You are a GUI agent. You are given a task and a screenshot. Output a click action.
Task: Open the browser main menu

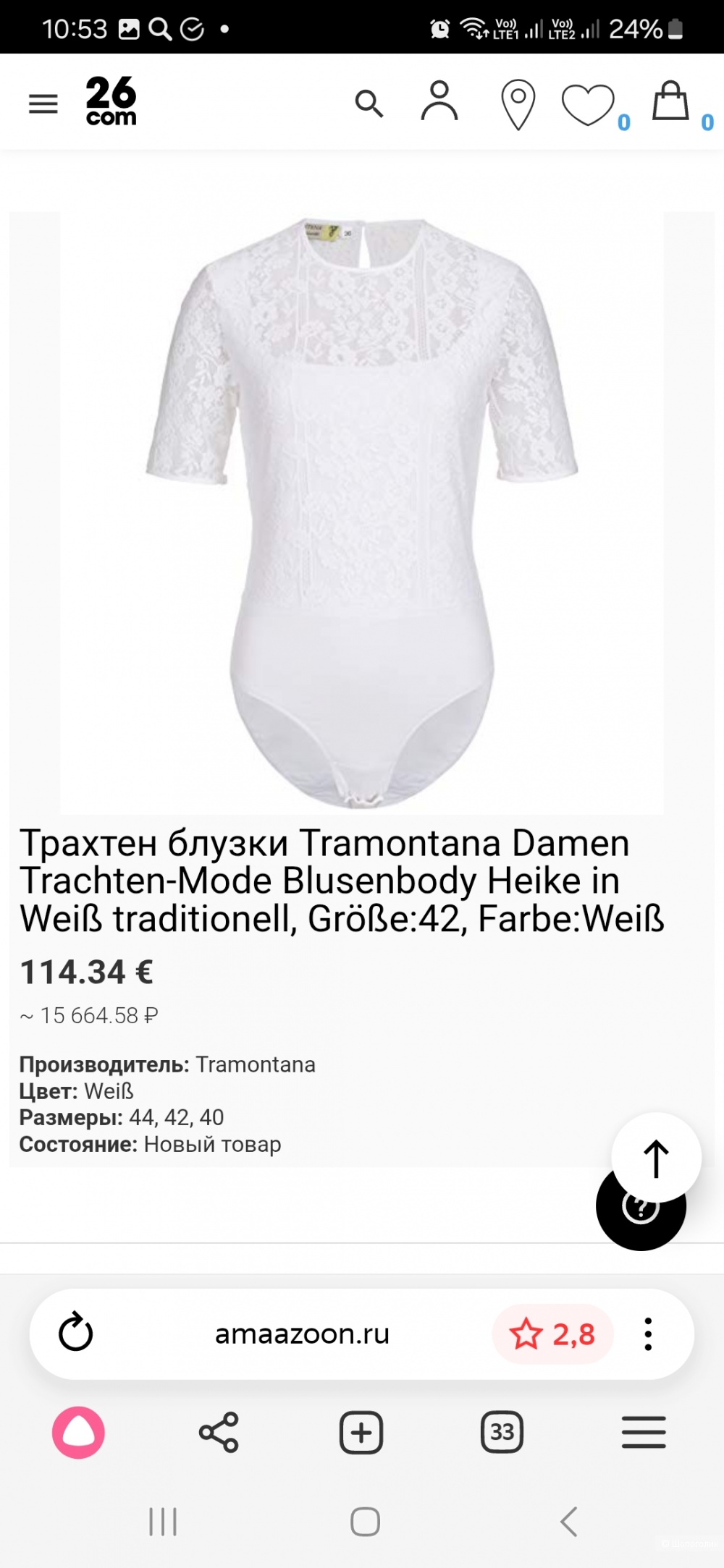(x=644, y=1432)
